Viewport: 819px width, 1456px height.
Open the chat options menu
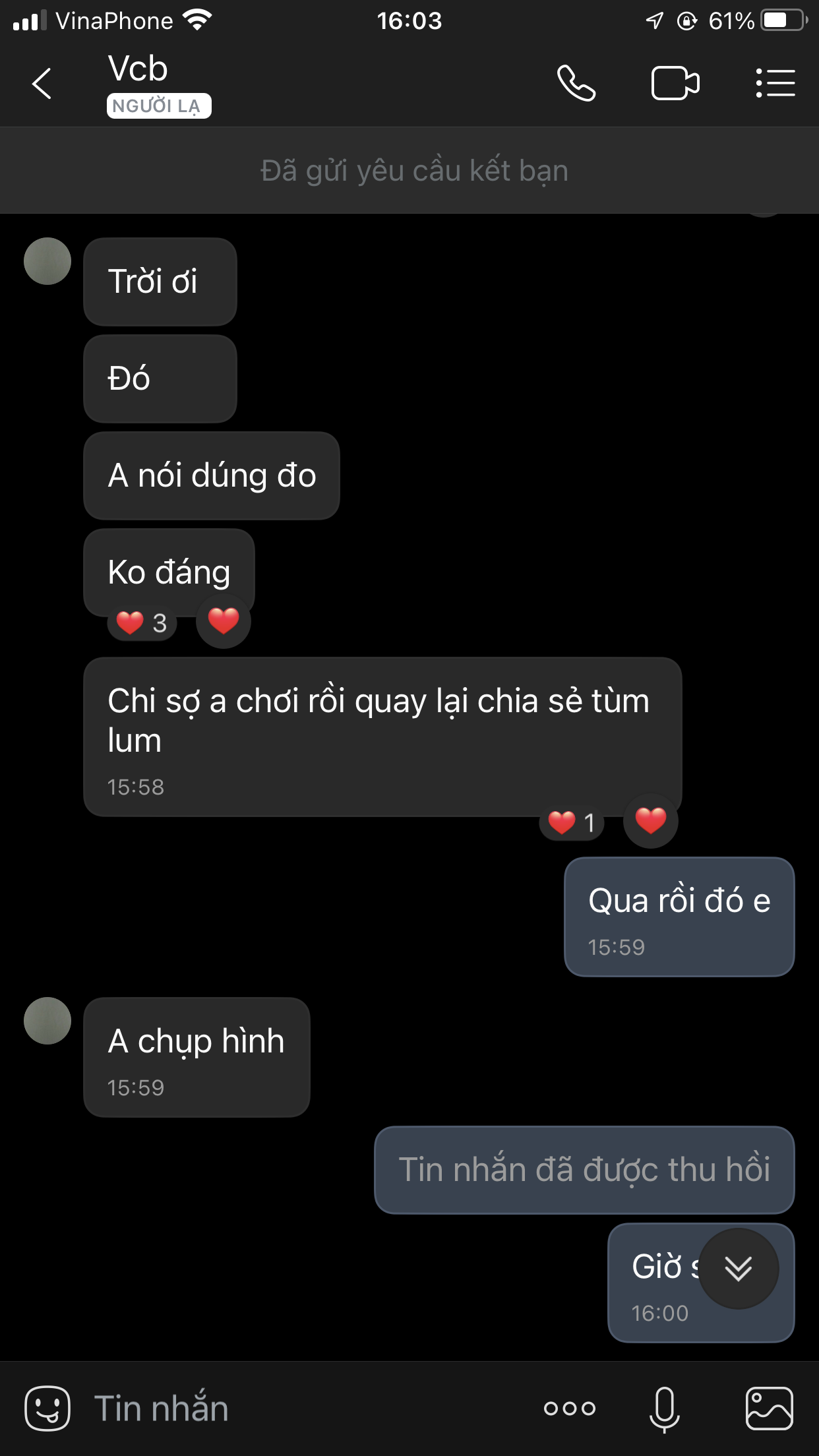(775, 84)
